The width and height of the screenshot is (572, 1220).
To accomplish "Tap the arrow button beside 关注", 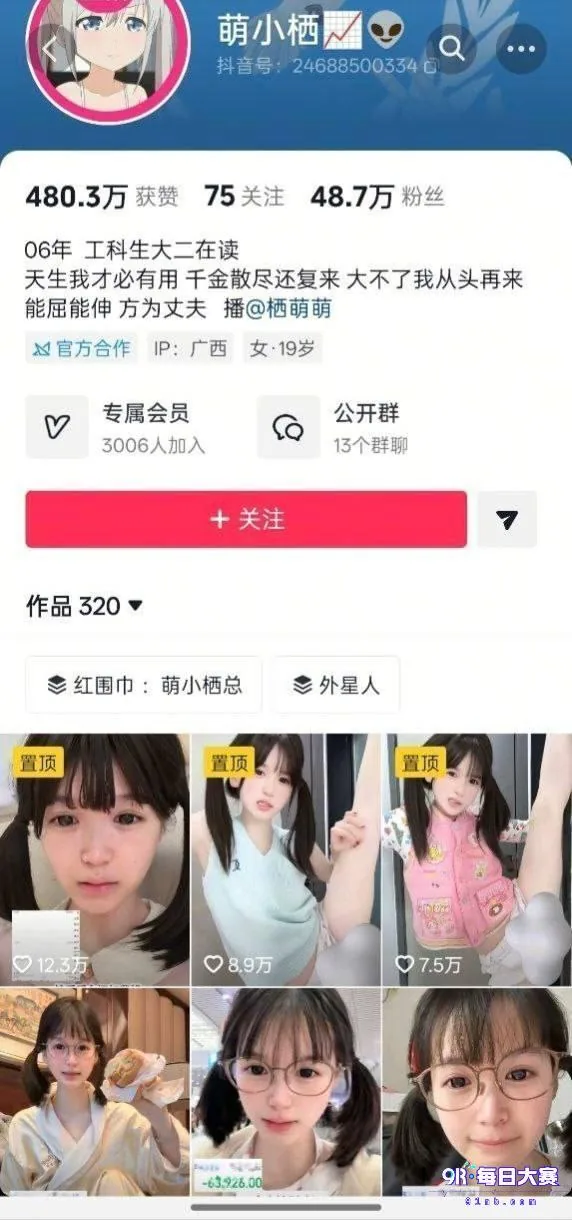I will coord(507,519).
